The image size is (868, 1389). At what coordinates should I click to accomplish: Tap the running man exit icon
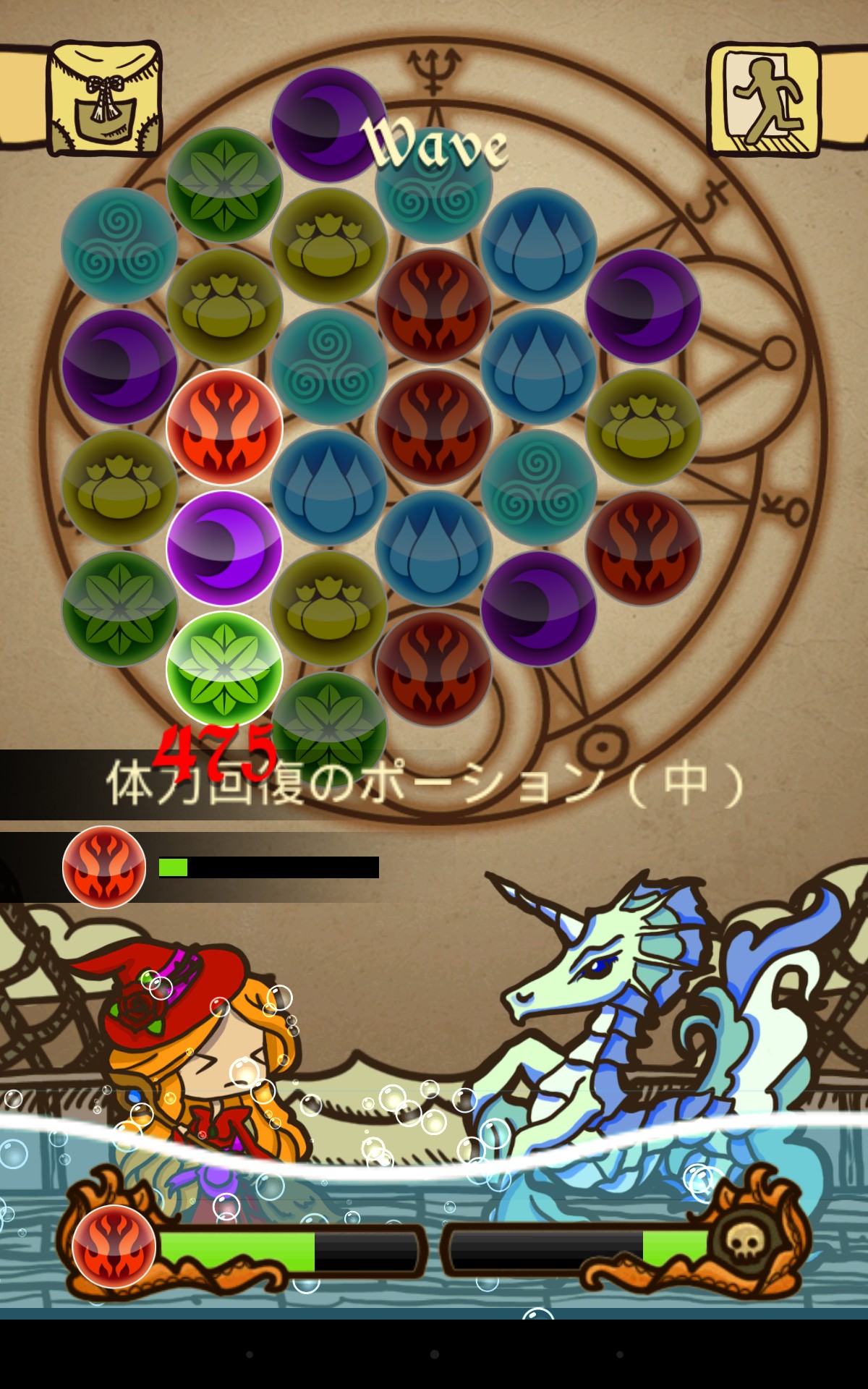(765, 99)
